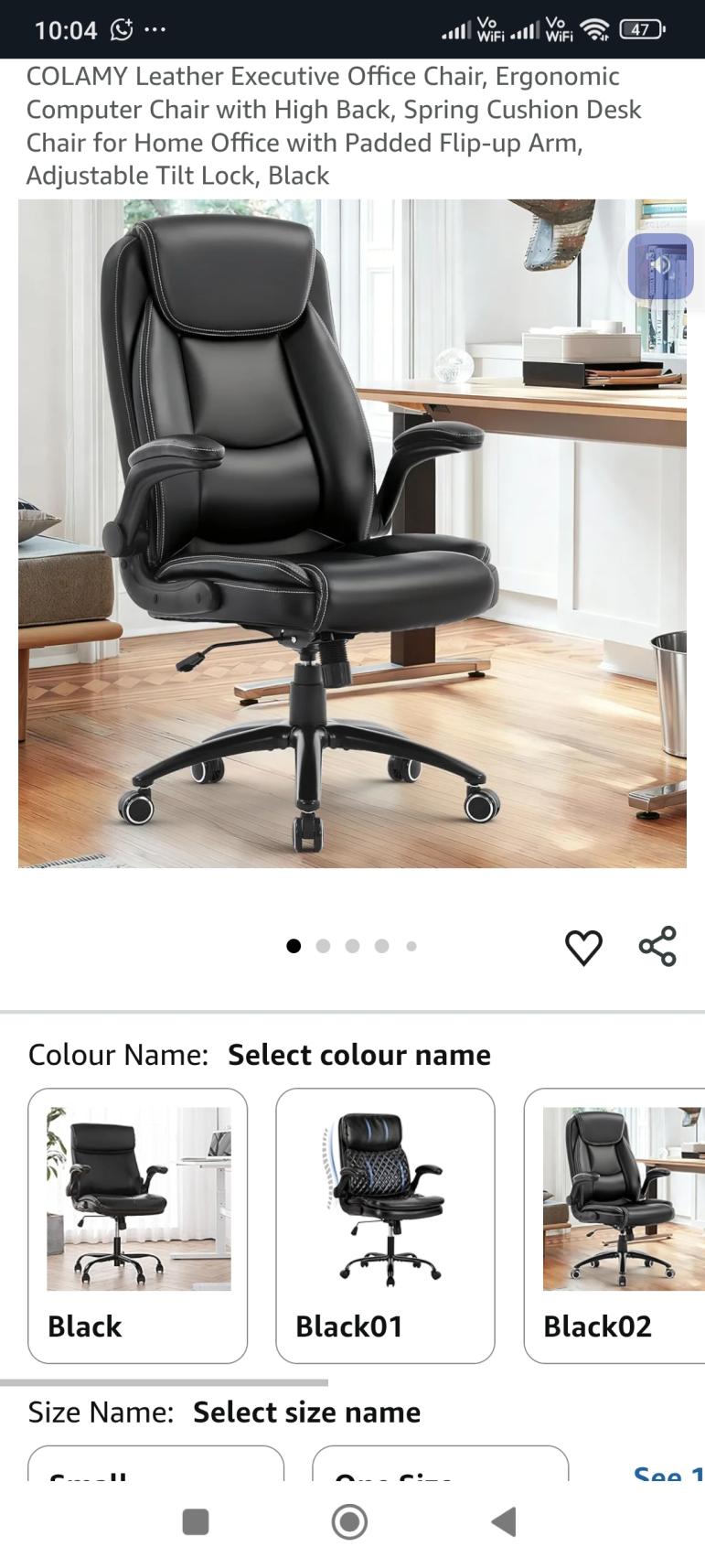This screenshot has width=705, height=1568.
Task: Go to the home screen
Action: [349, 1522]
